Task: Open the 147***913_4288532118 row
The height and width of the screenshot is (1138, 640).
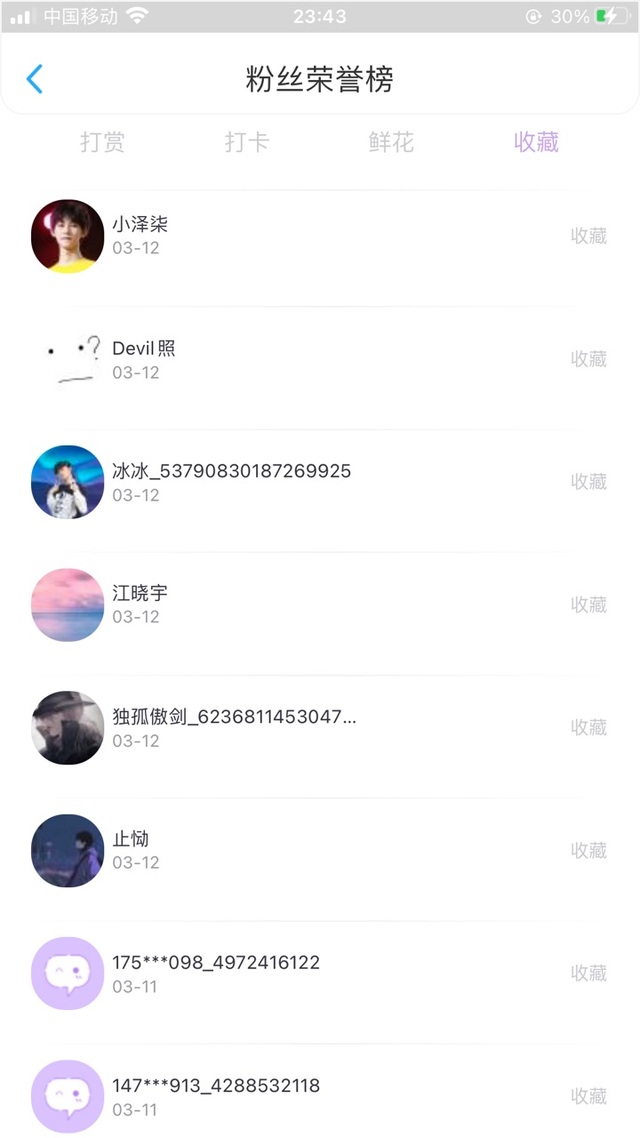Action: tap(300, 1096)
